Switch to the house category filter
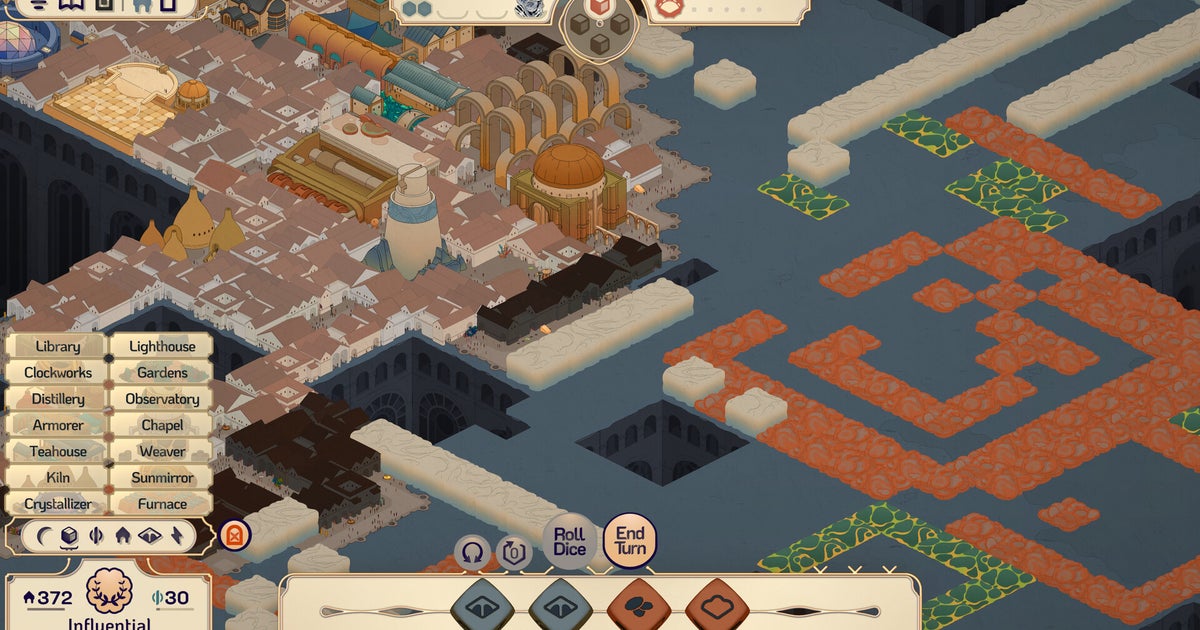Screen dimensions: 1200x630 click(x=122, y=535)
